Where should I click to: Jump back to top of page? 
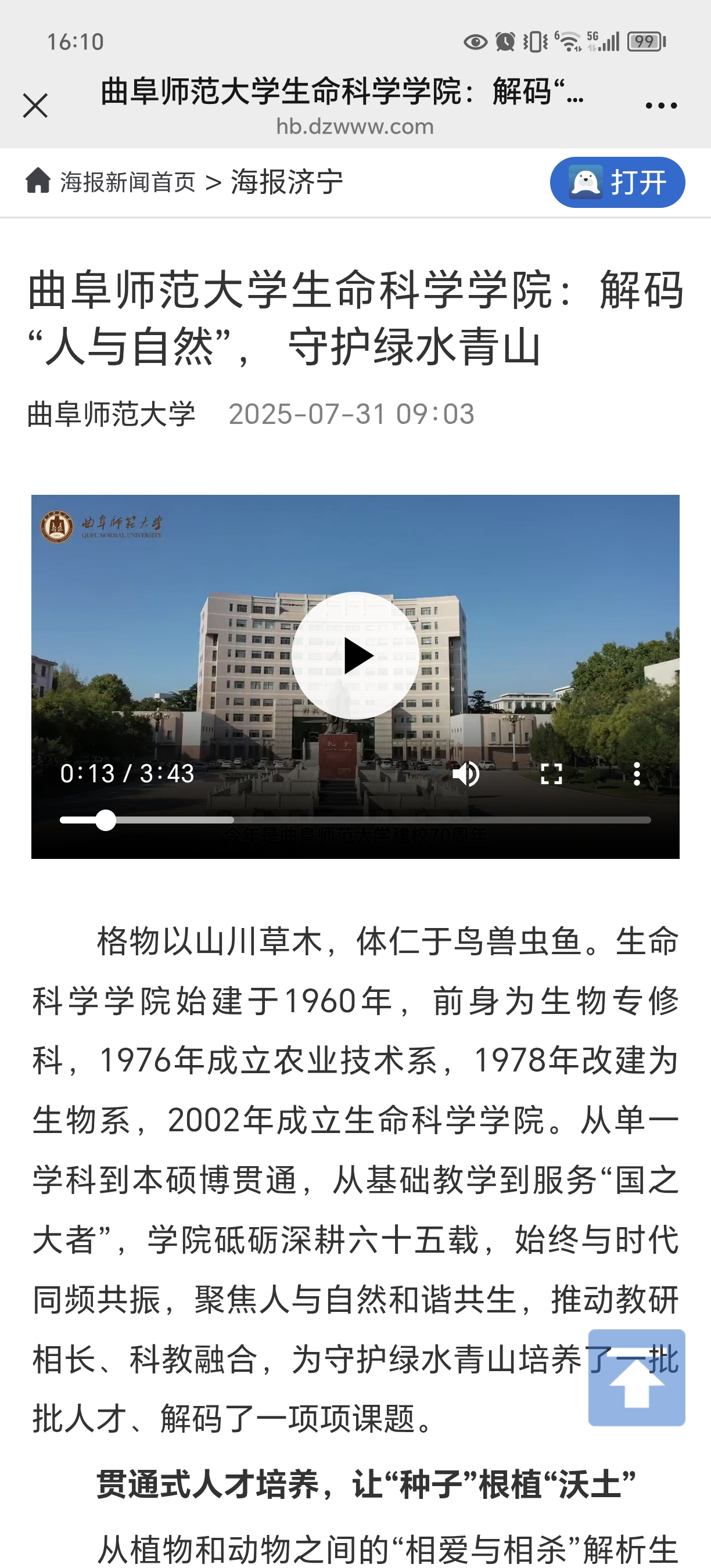[636, 1377]
